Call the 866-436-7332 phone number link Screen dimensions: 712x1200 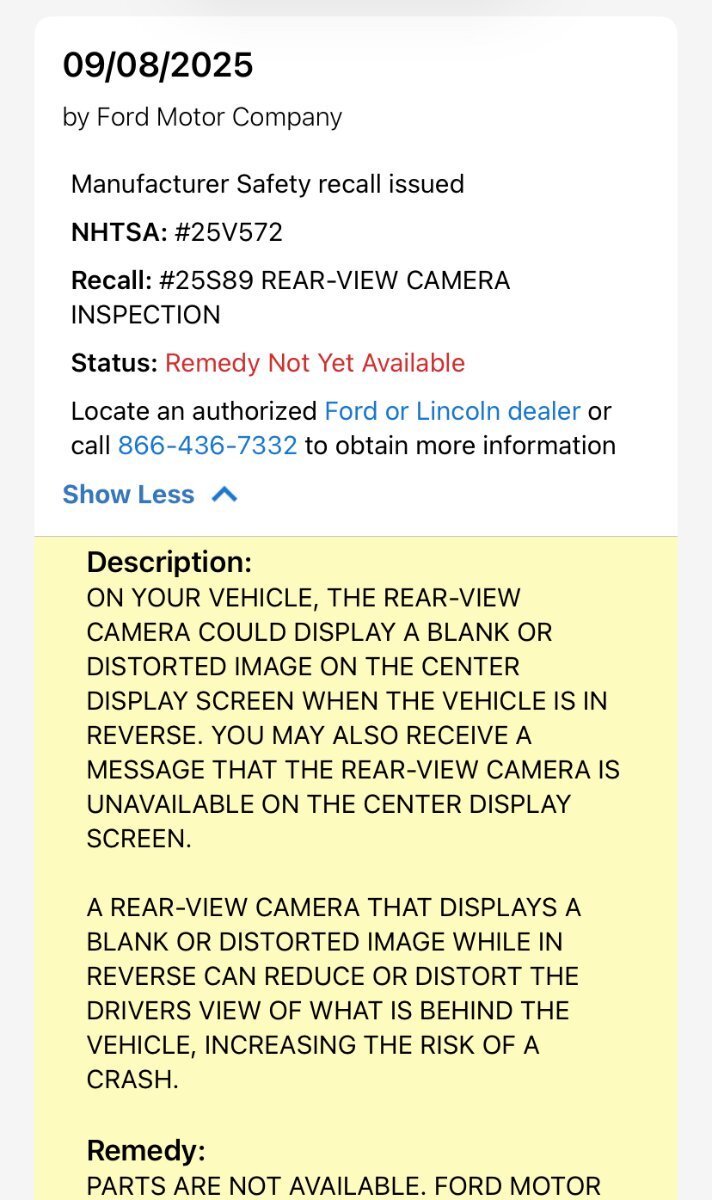(207, 445)
